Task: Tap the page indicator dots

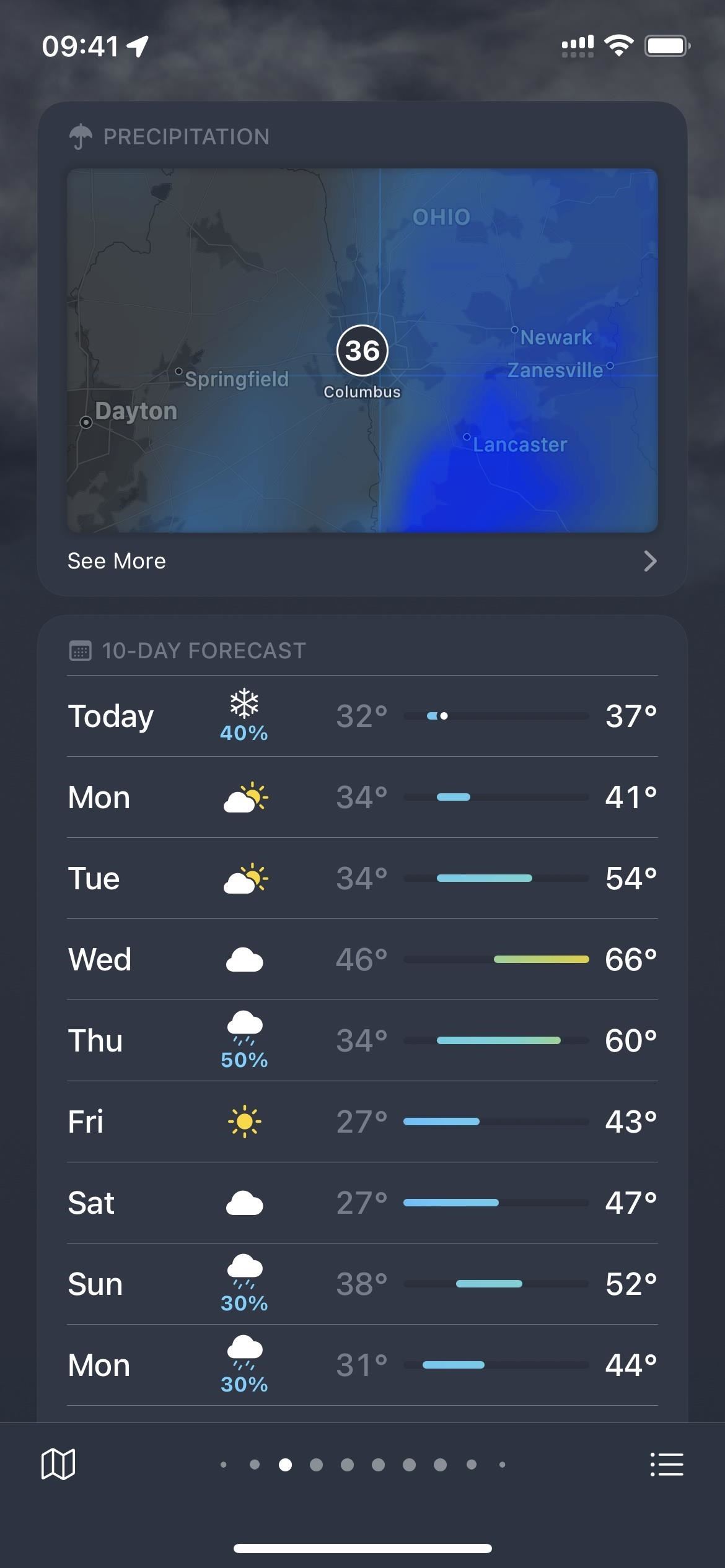Action: 362,1465
